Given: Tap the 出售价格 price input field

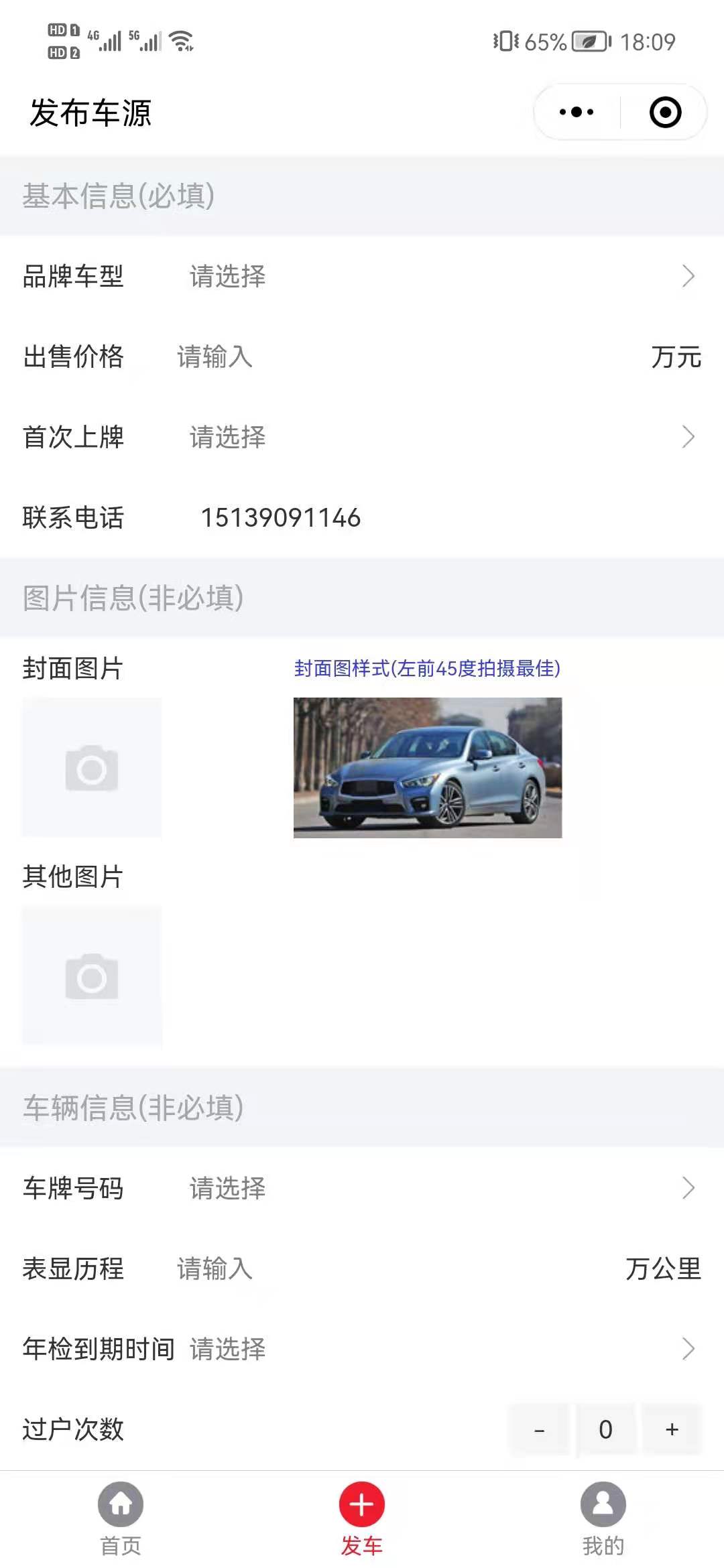Looking at the screenshot, I should pos(402,356).
